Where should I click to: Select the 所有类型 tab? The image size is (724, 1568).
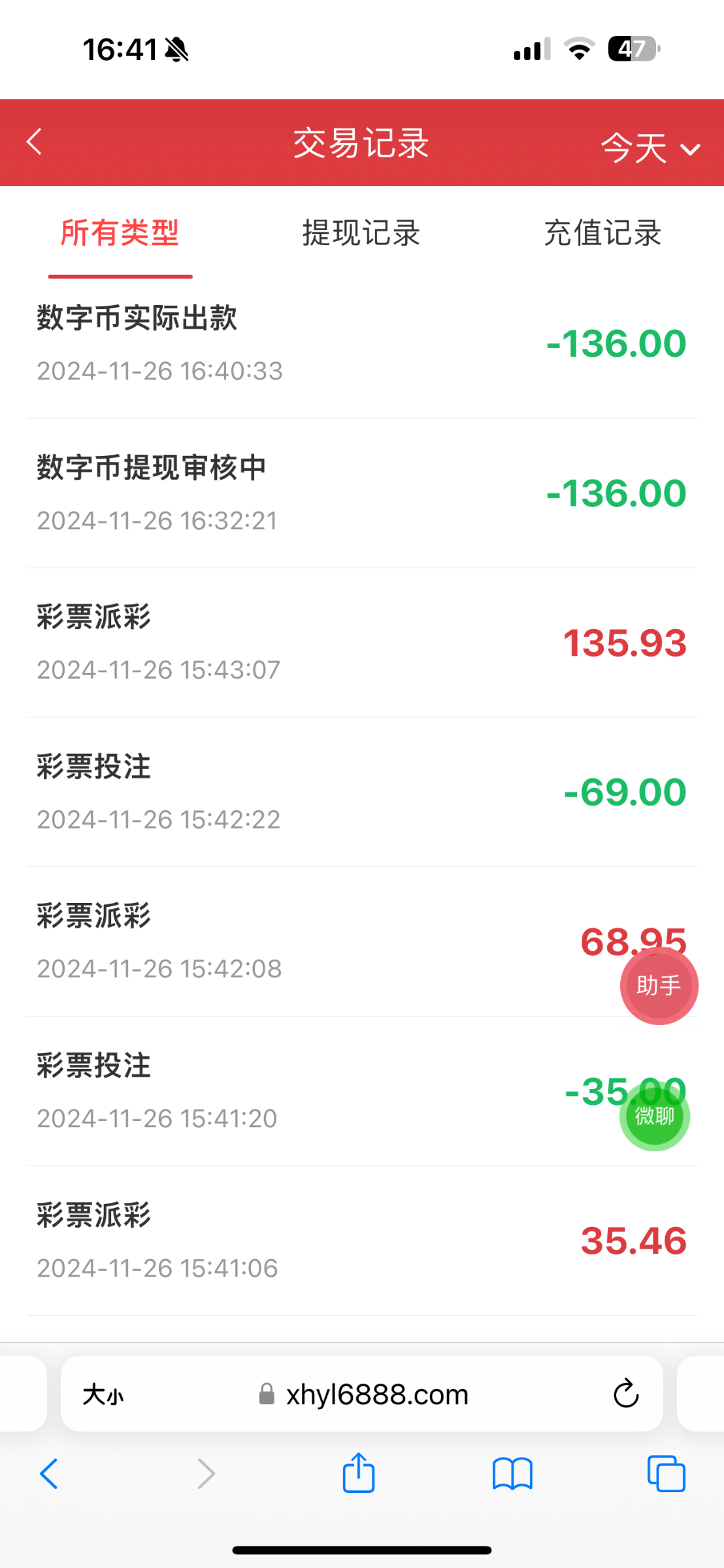[x=120, y=233]
